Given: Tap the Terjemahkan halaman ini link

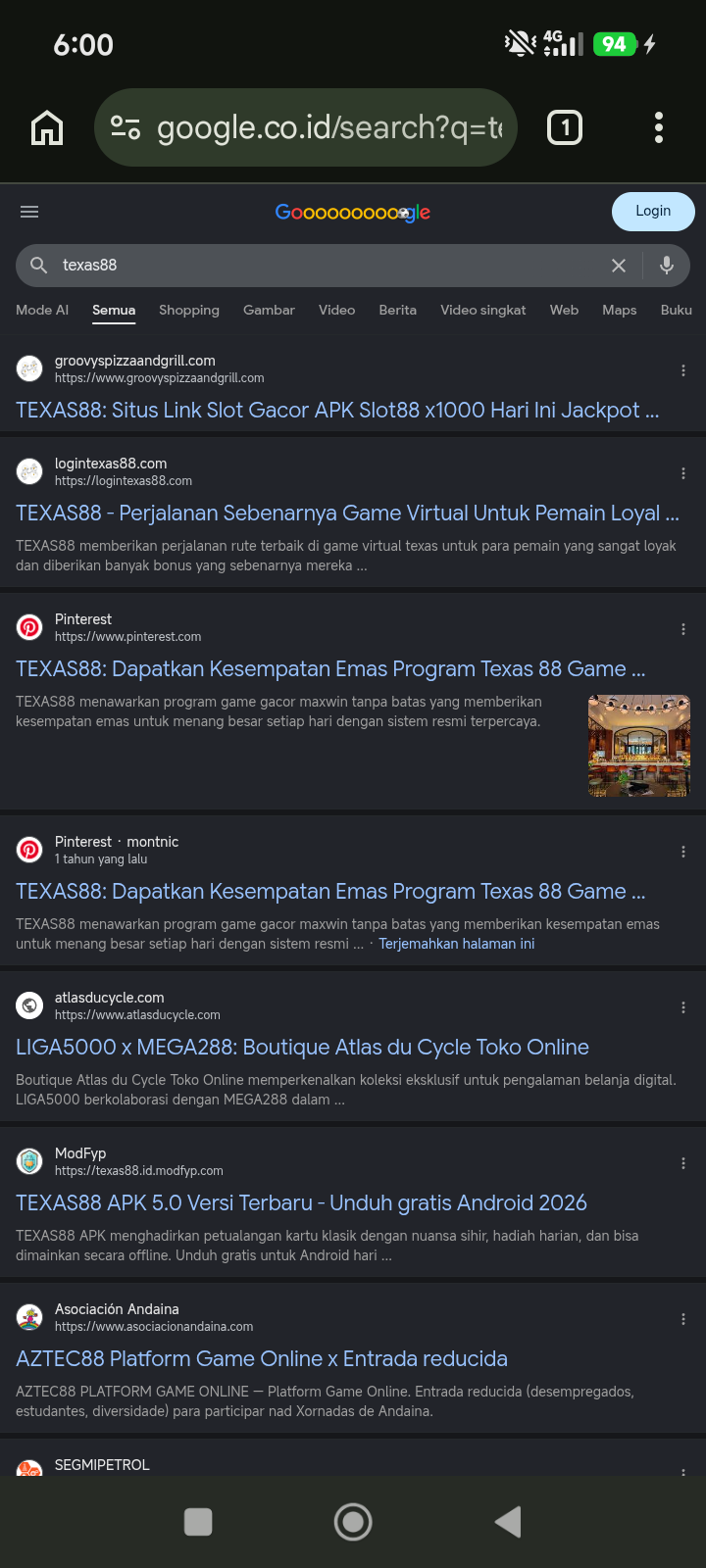Looking at the screenshot, I should coord(457,944).
